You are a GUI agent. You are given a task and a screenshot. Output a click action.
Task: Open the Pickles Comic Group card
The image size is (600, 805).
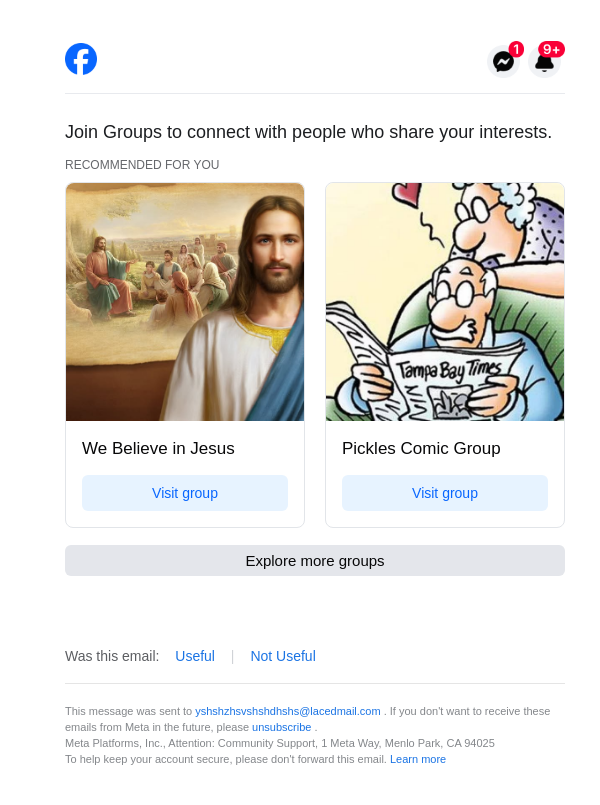pos(445,302)
